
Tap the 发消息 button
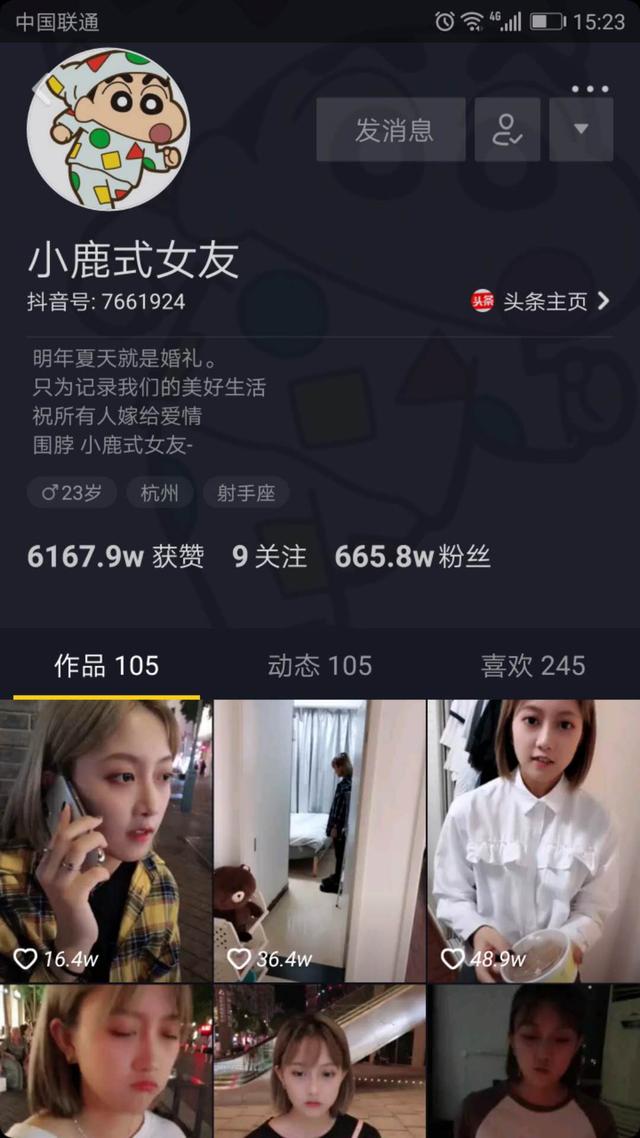pyautogui.click(x=391, y=129)
